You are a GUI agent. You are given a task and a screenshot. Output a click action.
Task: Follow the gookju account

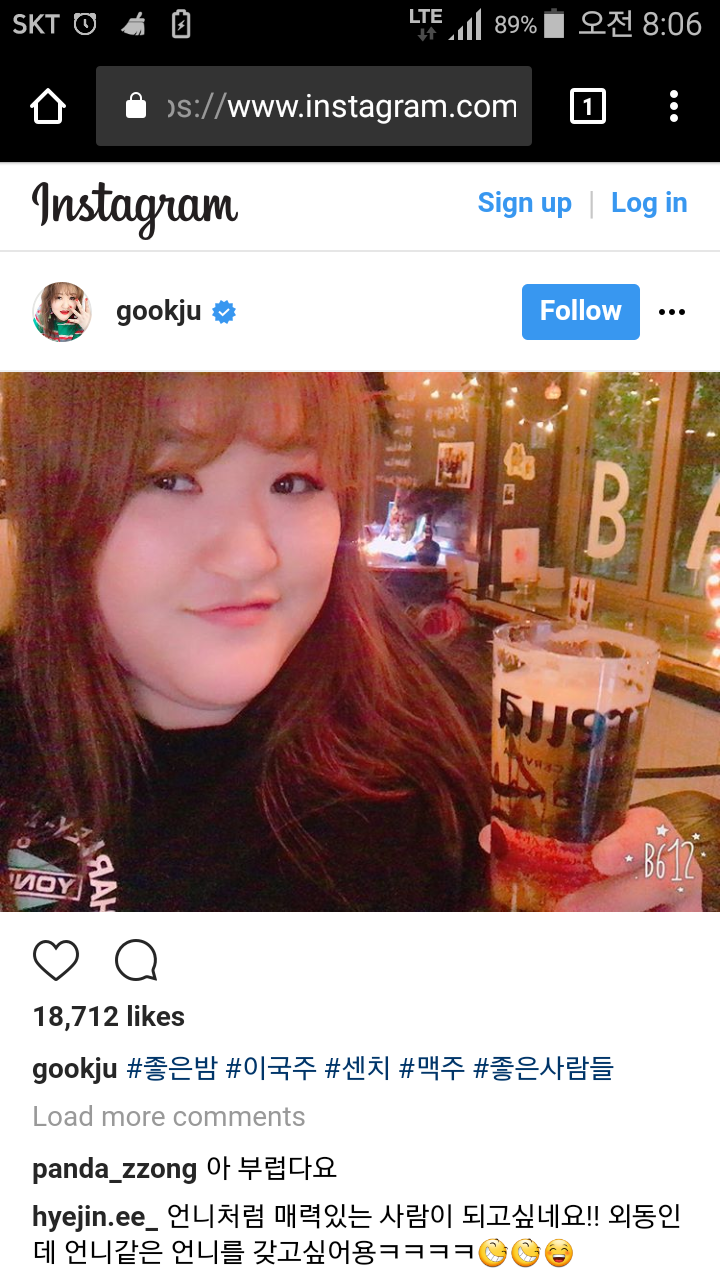pos(580,311)
